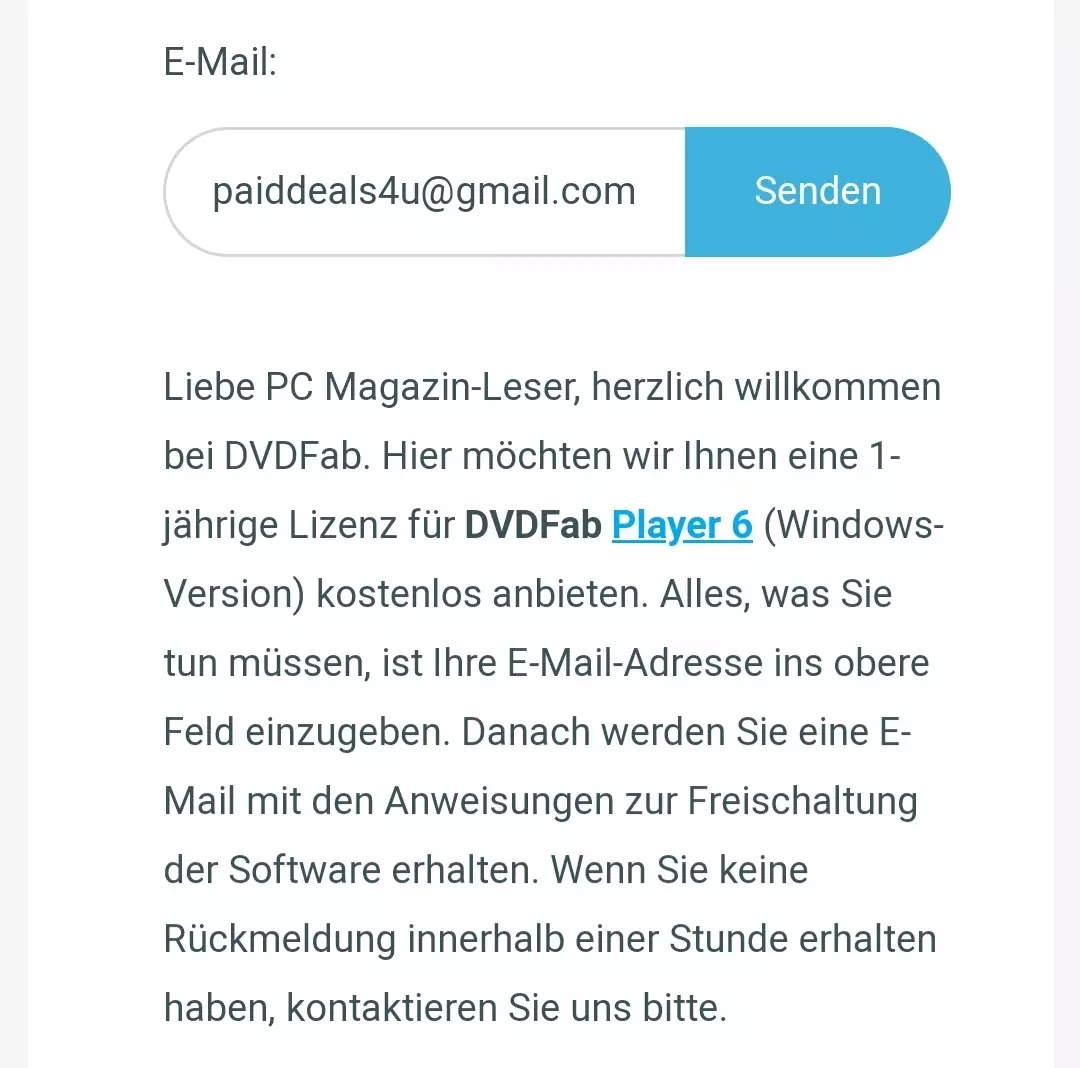Submit the e-mail with the Senden button
Screen dimensions: 1080x1068
point(817,191)
